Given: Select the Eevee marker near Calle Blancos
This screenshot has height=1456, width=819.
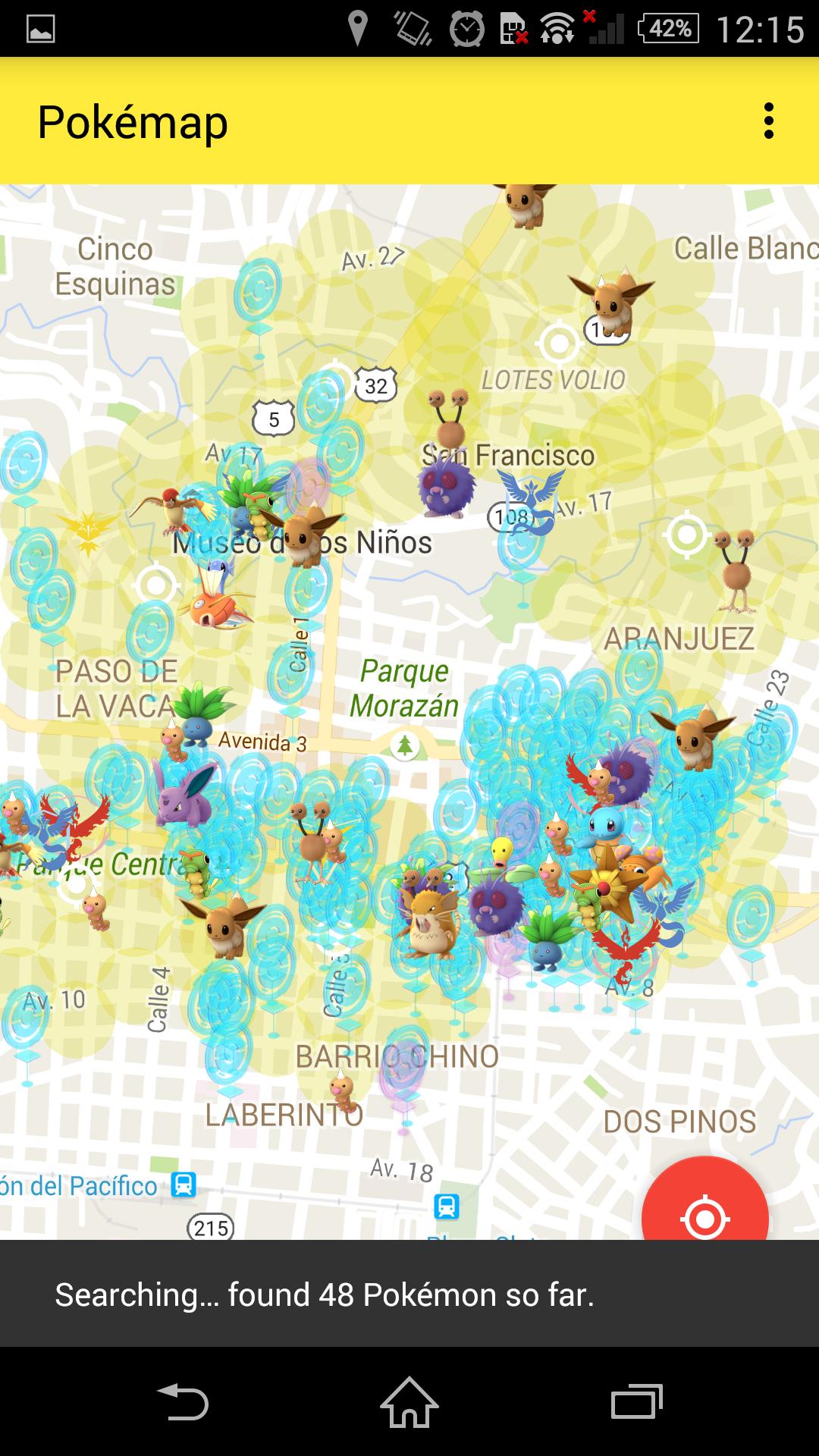Looking at the screenshot, I should [x=611, y=303].
